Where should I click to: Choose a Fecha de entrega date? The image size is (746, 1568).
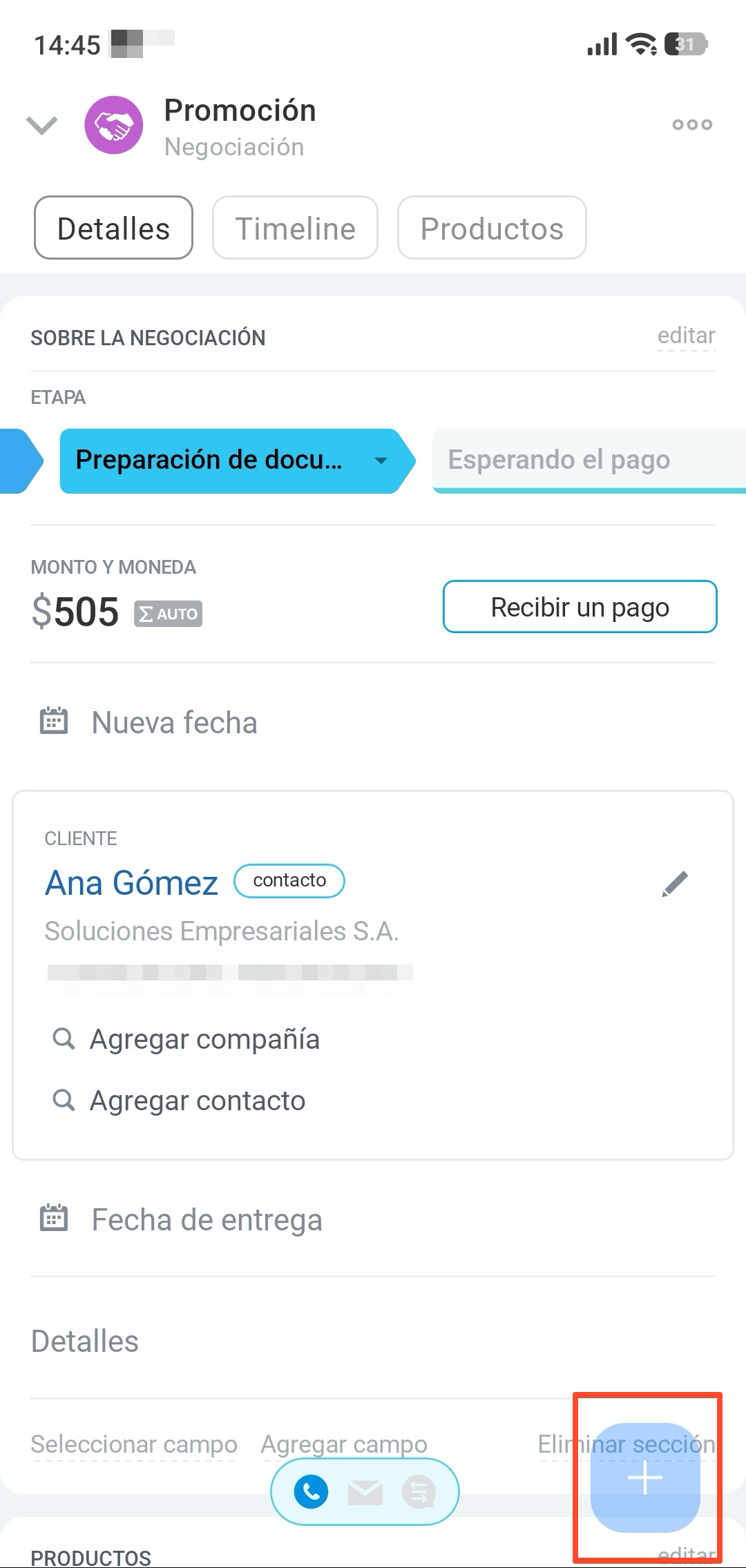pos(207,1220)
